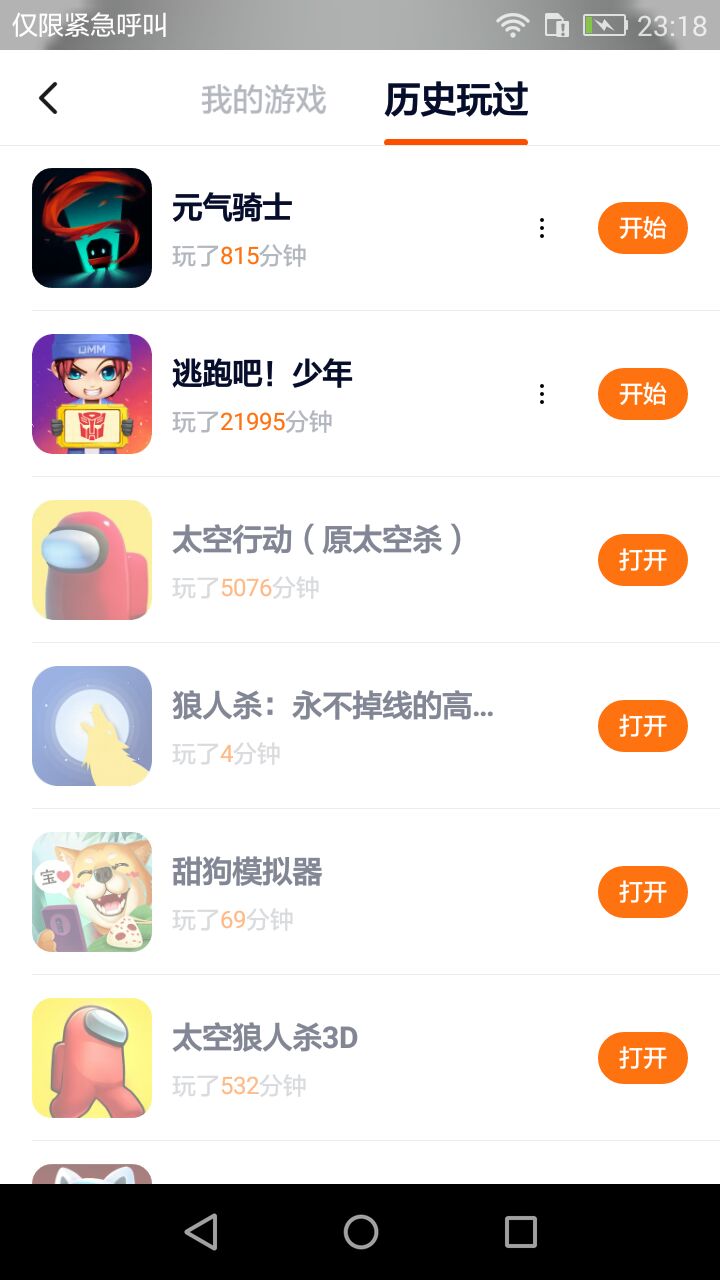Return to the home screen via system button
The width and height of the screenshot is (720, 1280).
pos(360,1232)
